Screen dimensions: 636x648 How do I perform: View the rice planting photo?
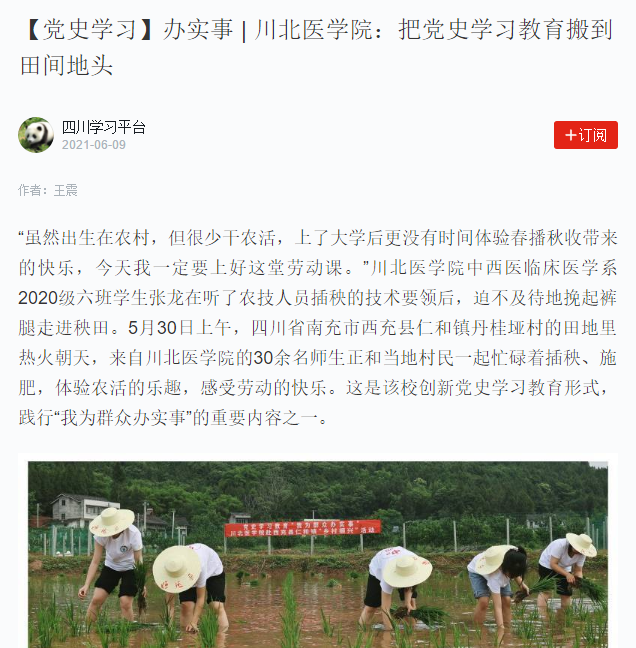coord(317,555)
